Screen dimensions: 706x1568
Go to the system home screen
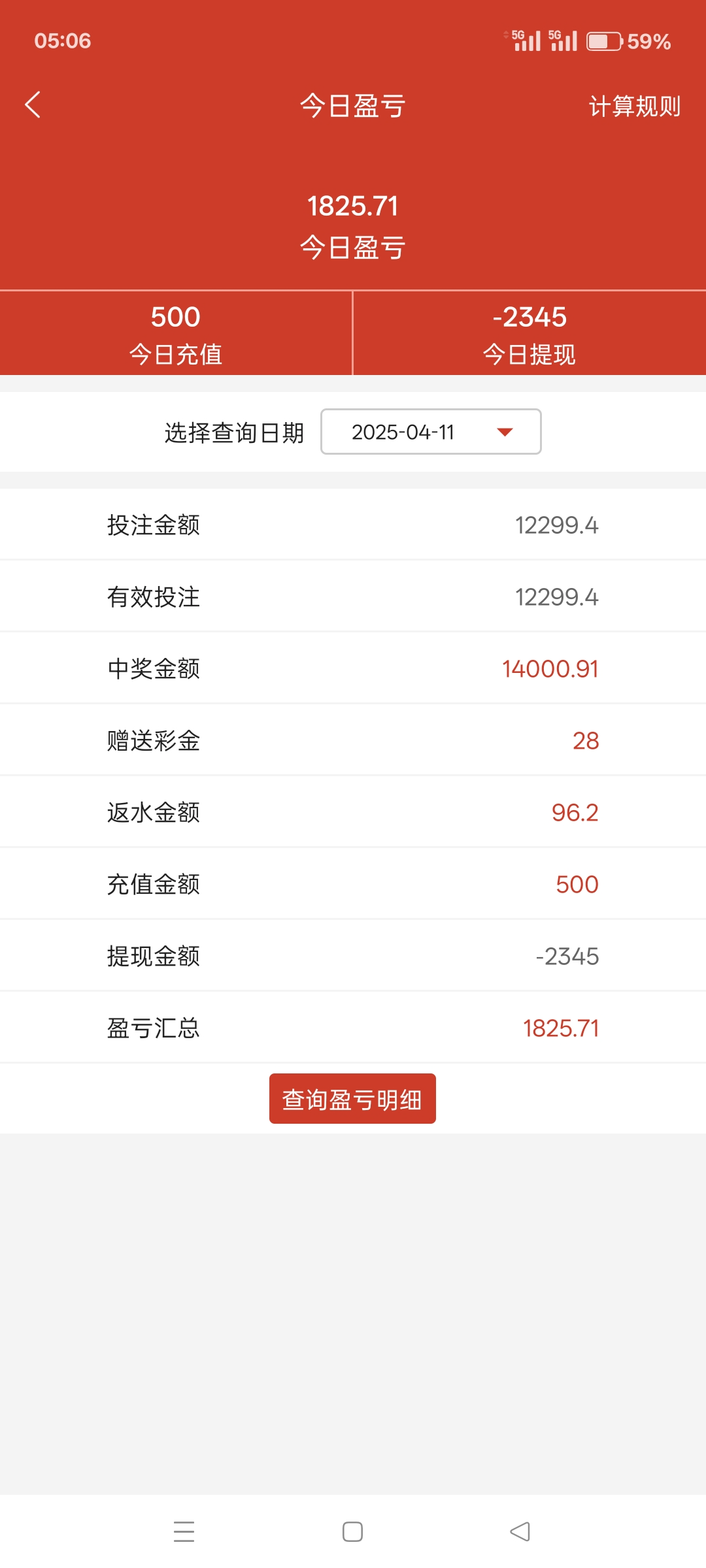(352, 1531)
